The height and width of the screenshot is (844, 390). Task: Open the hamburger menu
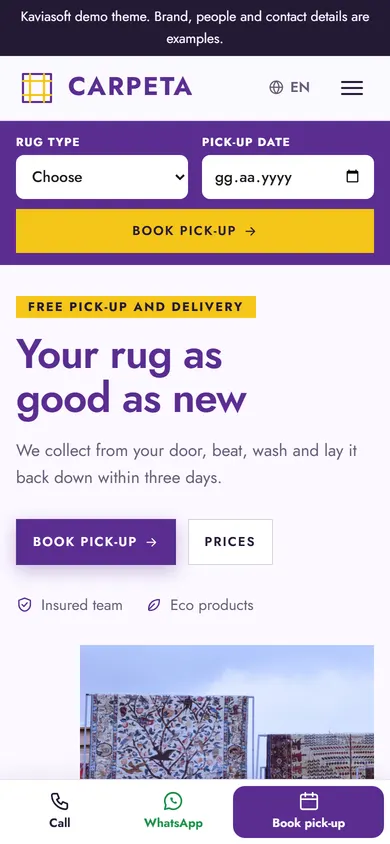click(352, 88)
